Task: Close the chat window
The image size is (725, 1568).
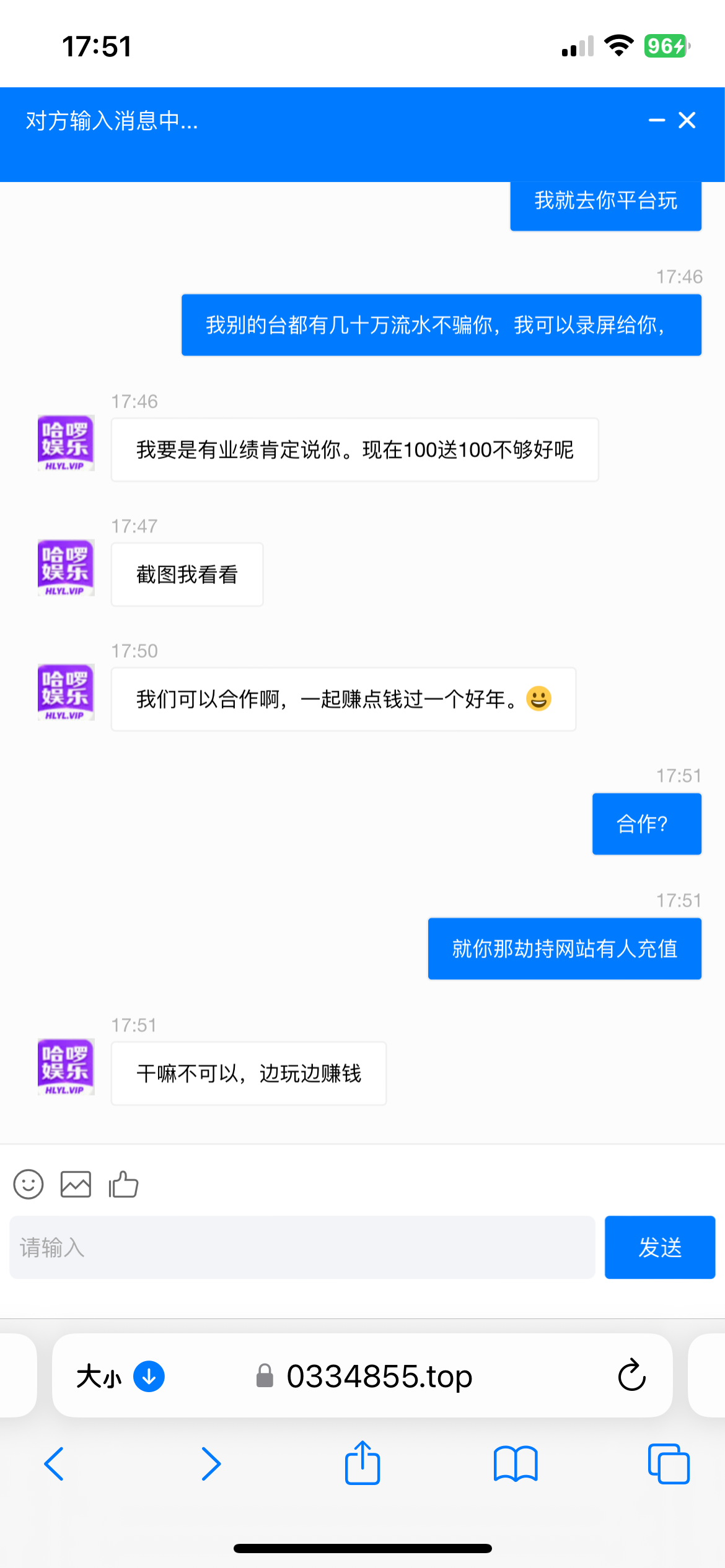Action: pos(687,120)
